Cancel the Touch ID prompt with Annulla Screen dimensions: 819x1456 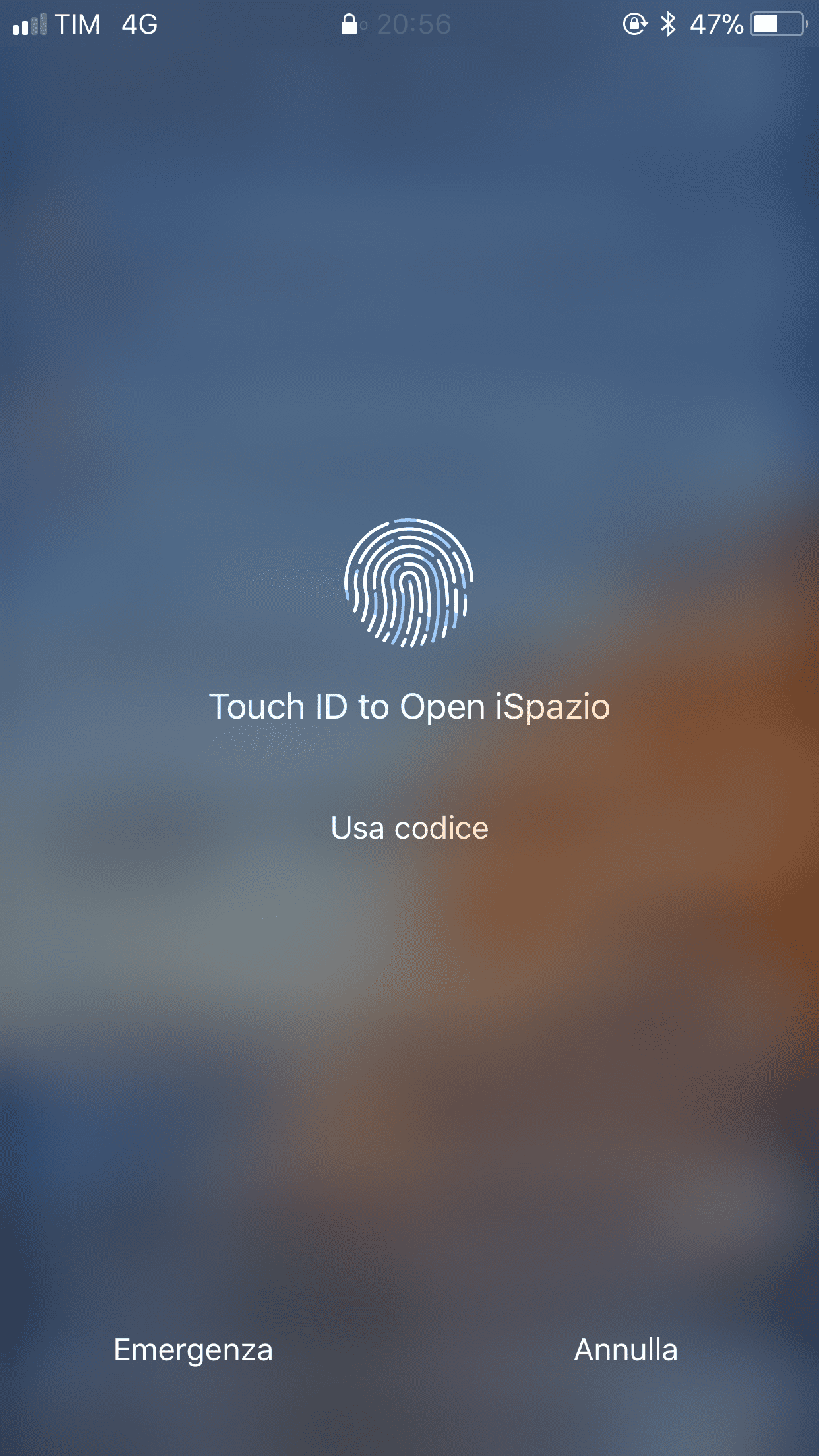click(x=626, y=1349)
